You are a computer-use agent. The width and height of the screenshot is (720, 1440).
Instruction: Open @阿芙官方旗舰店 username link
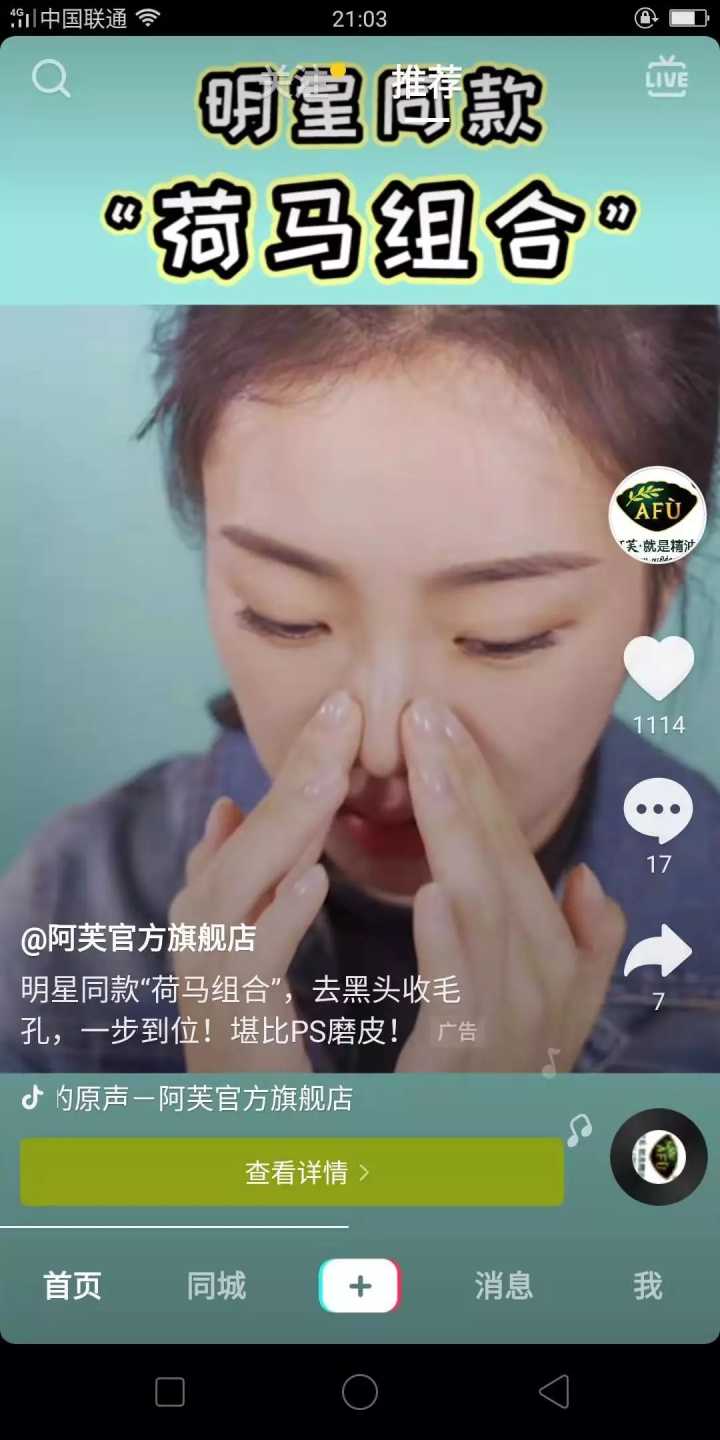(x=139, y=938)
